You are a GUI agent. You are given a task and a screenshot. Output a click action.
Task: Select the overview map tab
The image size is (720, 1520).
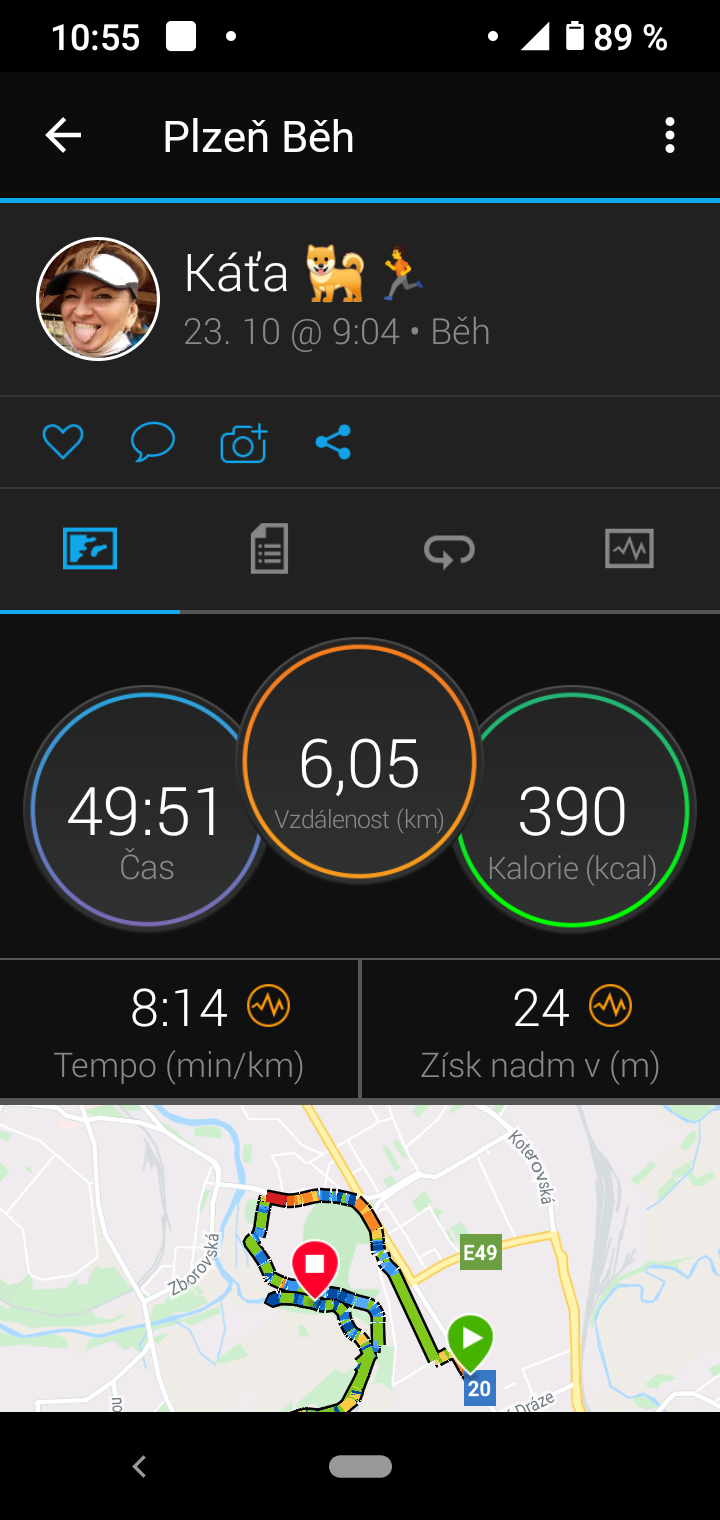pos(90,549)
